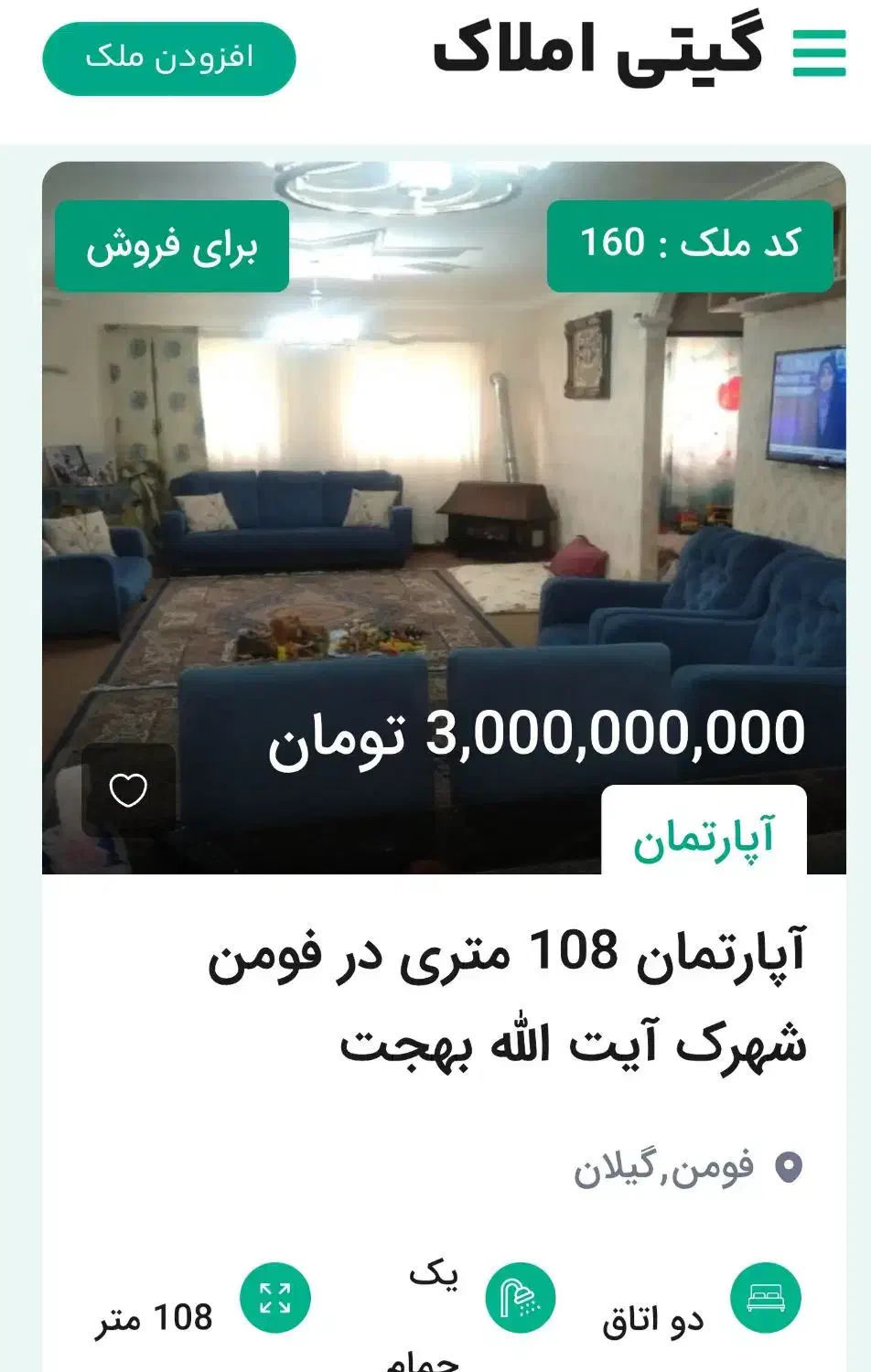Open the hamburger menu
This screenshot has height=1372, width=871.
(x=819, y=53)
